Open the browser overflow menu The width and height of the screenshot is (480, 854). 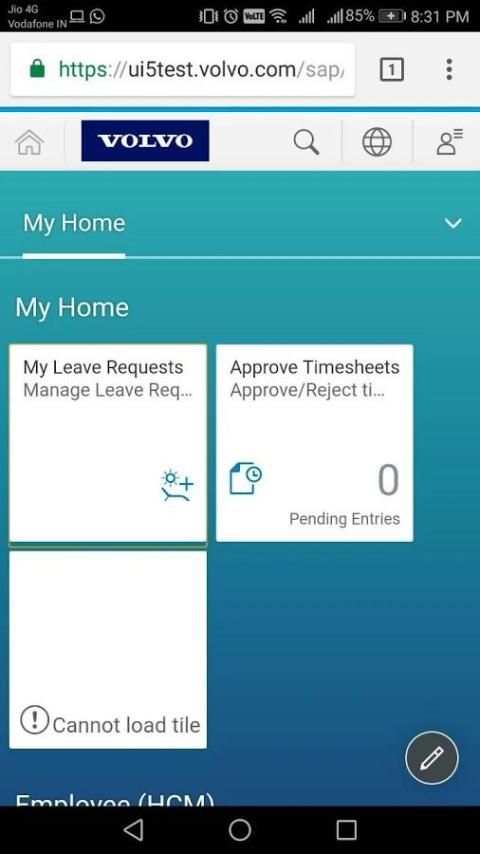tap(449, 70)
